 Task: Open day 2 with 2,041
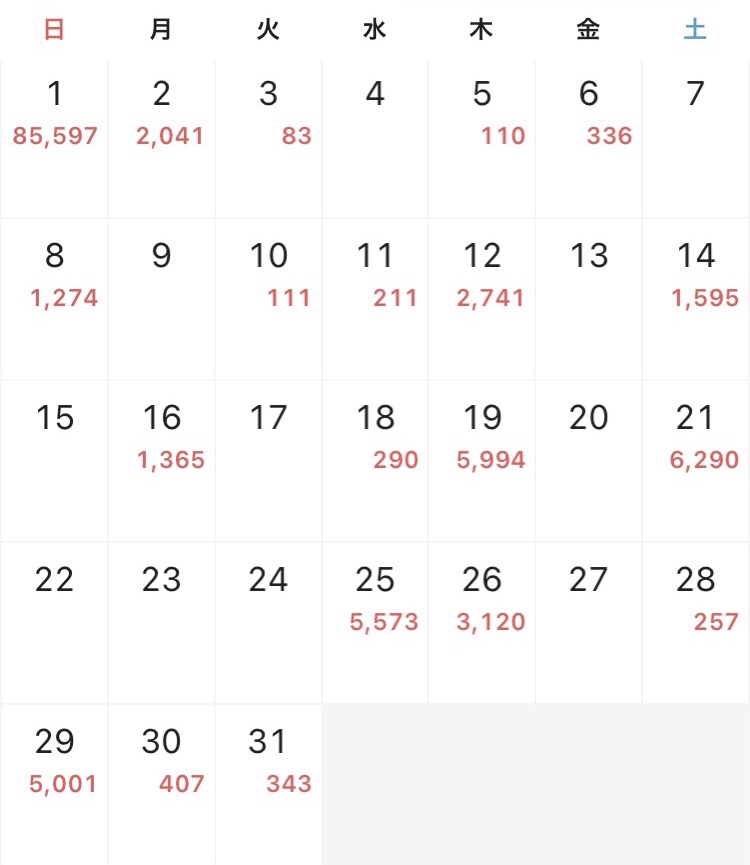[161, 138]
